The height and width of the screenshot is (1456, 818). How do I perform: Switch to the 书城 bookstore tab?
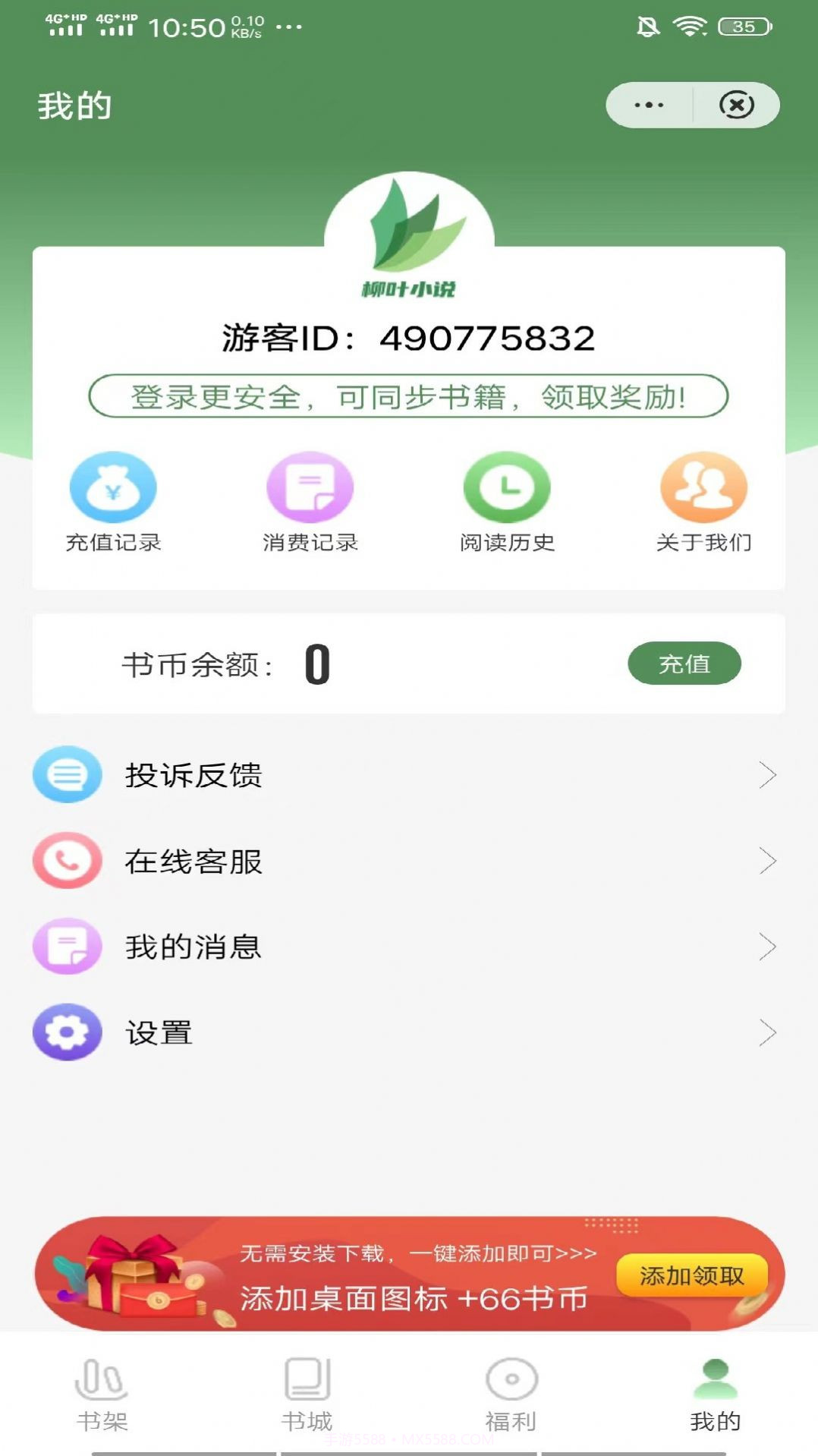[x=307, y=1397]
